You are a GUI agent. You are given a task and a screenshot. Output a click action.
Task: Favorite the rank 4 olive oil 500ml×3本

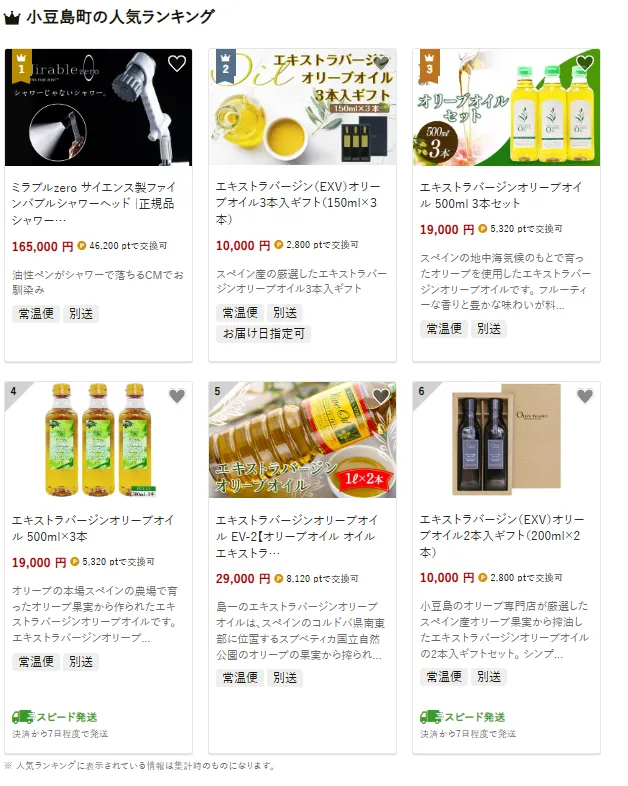point(177,396)
